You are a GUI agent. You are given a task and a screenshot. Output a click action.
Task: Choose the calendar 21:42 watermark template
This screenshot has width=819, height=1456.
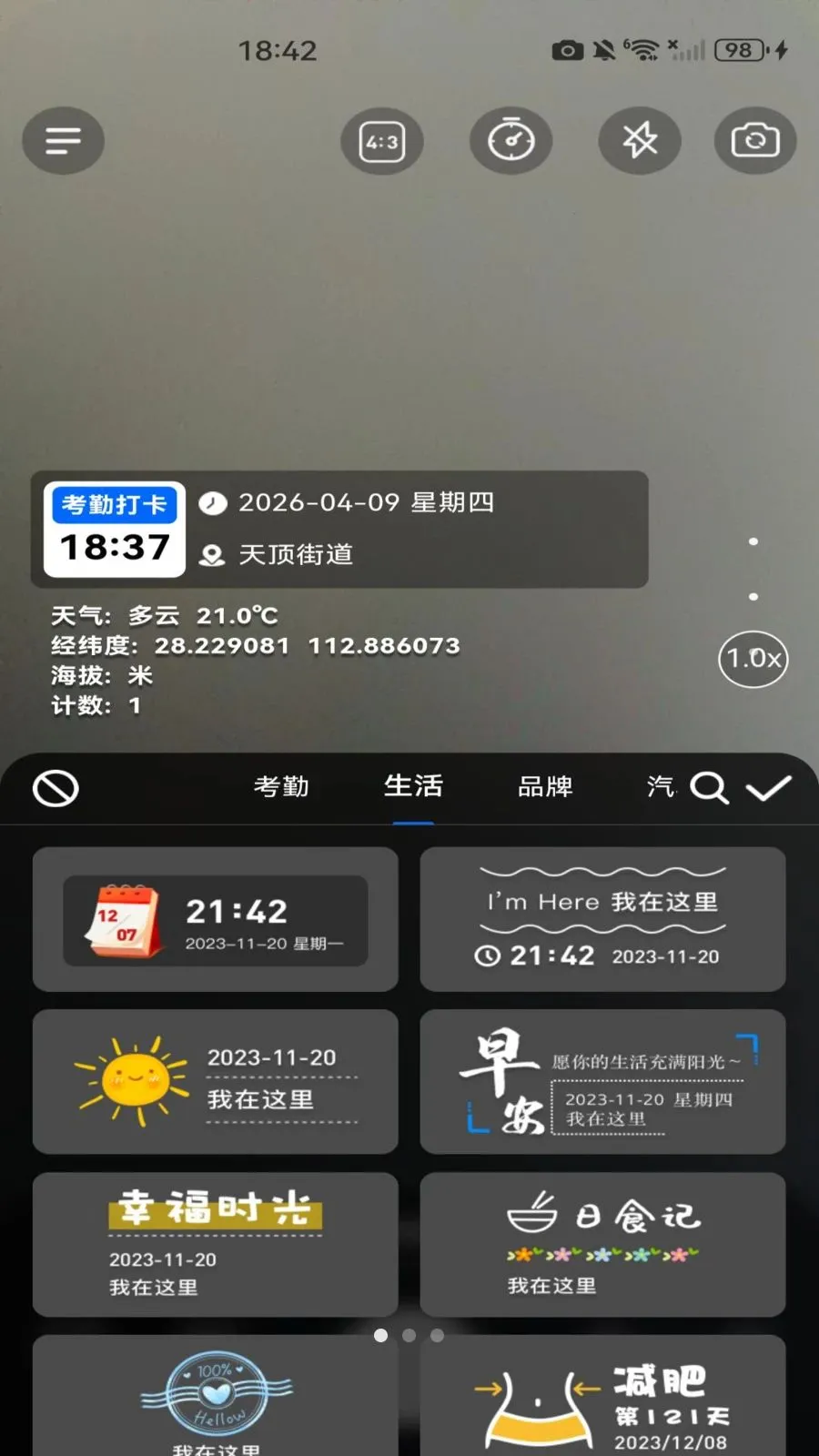pyautogui.click(x=216, y=919)
